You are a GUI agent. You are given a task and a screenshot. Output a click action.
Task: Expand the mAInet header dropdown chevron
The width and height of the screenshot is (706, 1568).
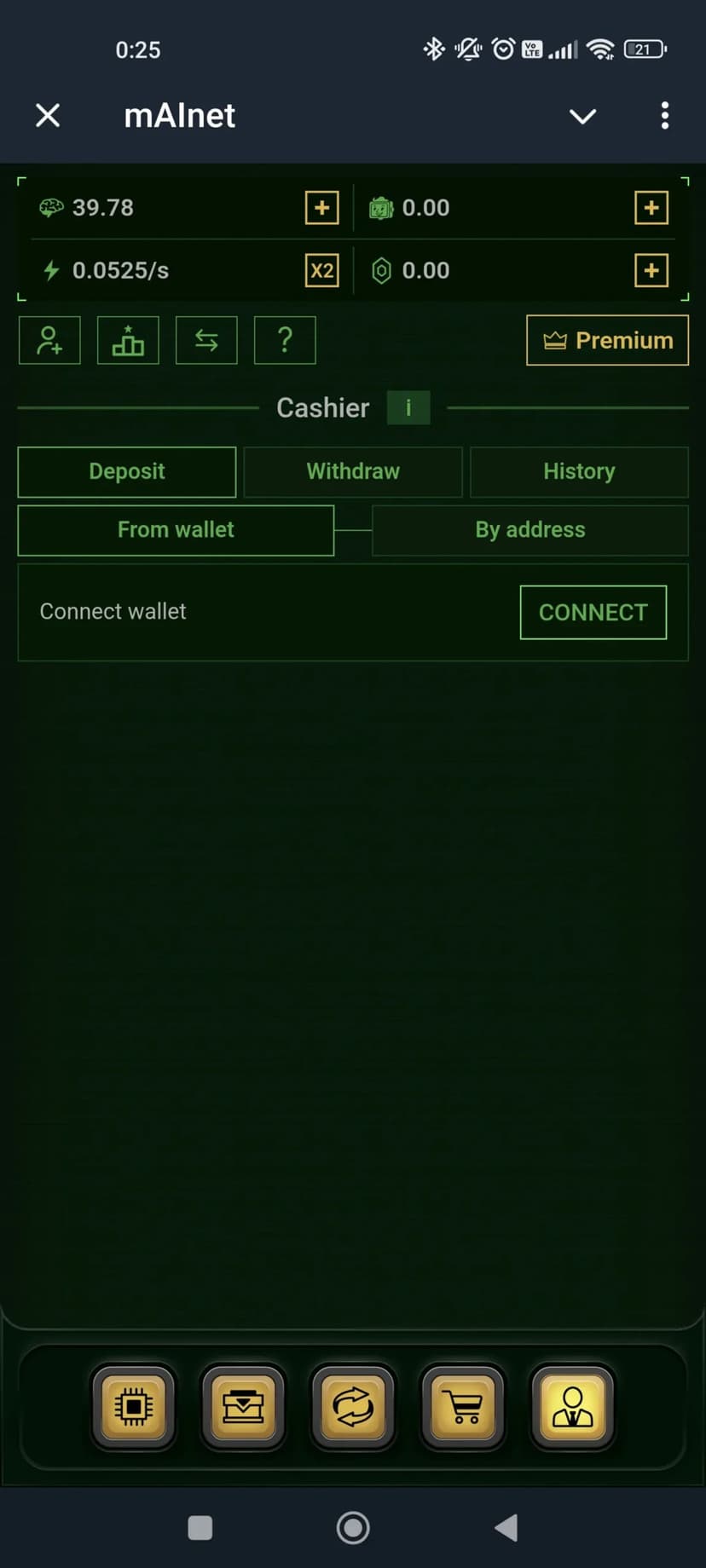pos(582,116)
